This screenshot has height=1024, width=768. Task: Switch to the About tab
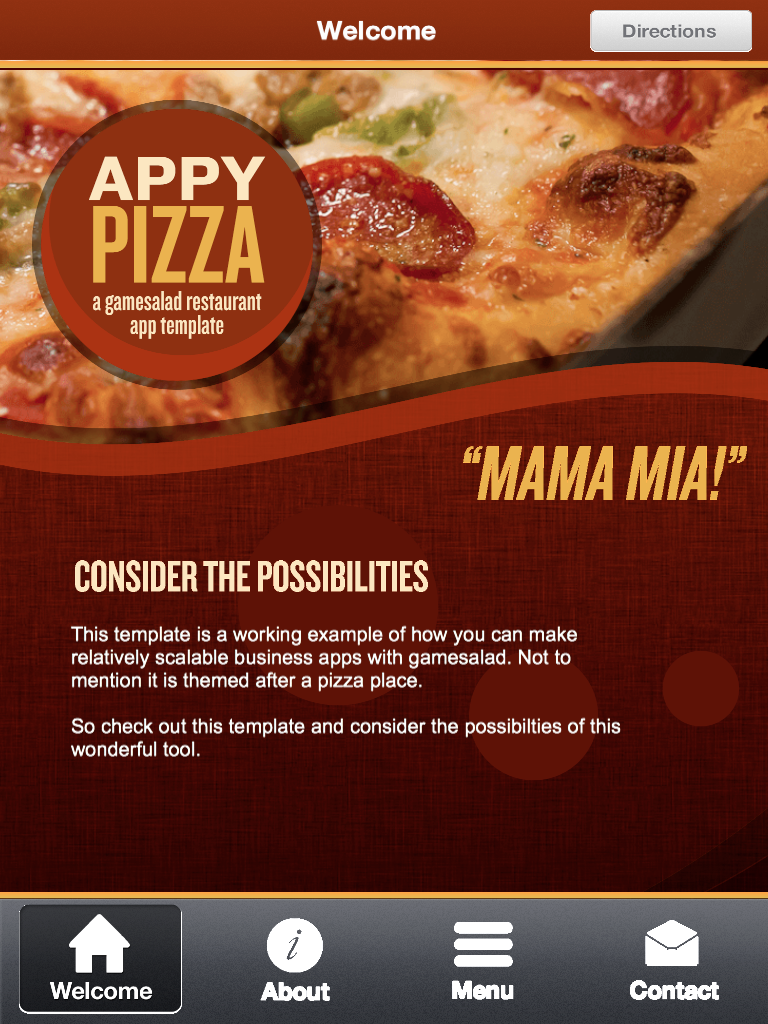pyautogui.click(x=295, y=958)
